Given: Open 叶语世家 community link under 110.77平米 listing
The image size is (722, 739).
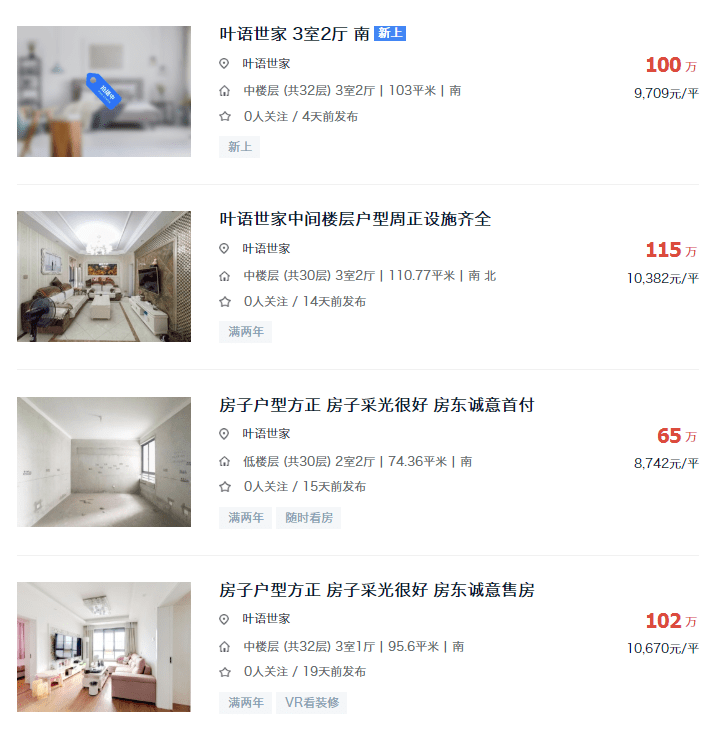Looking at the screenshot, I should (266, 248).
